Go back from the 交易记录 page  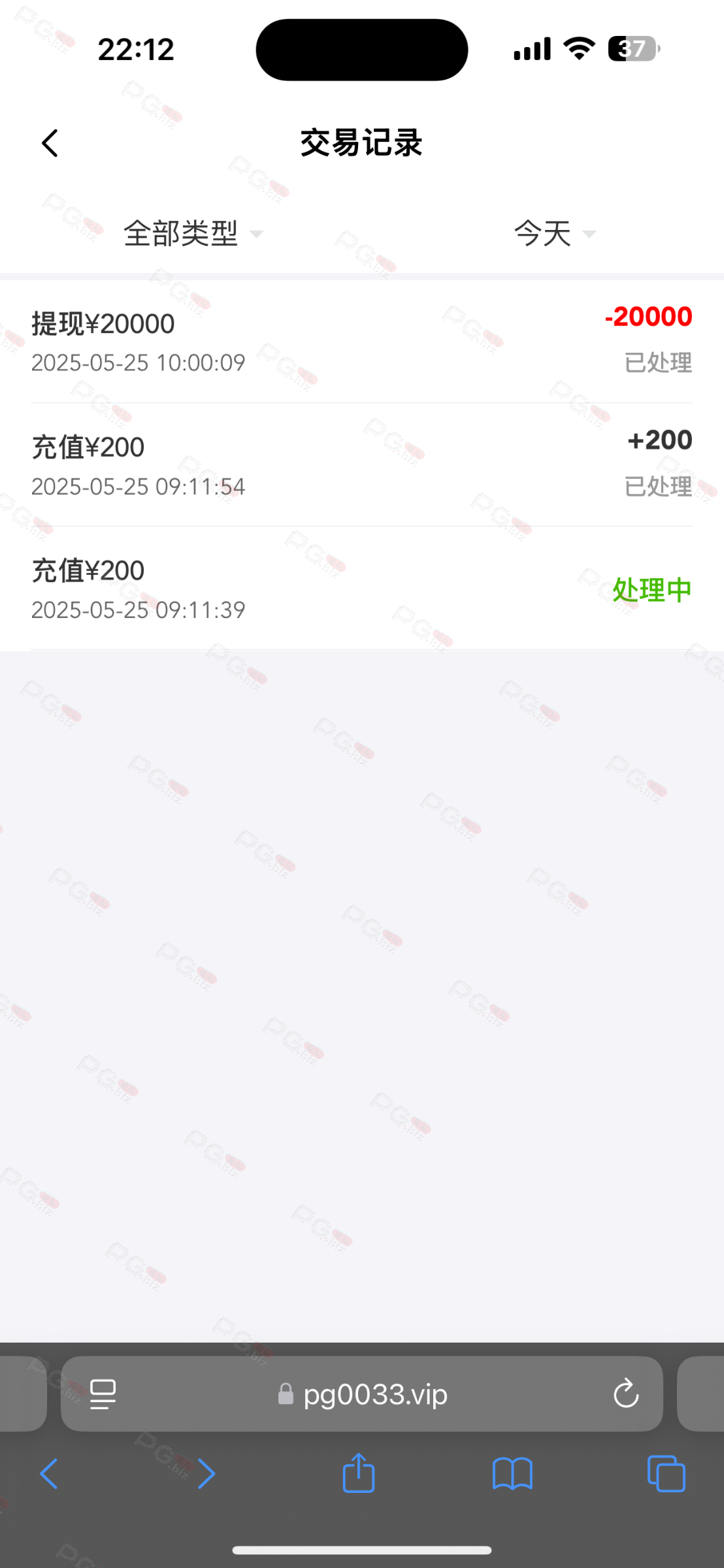click(50, 143)
